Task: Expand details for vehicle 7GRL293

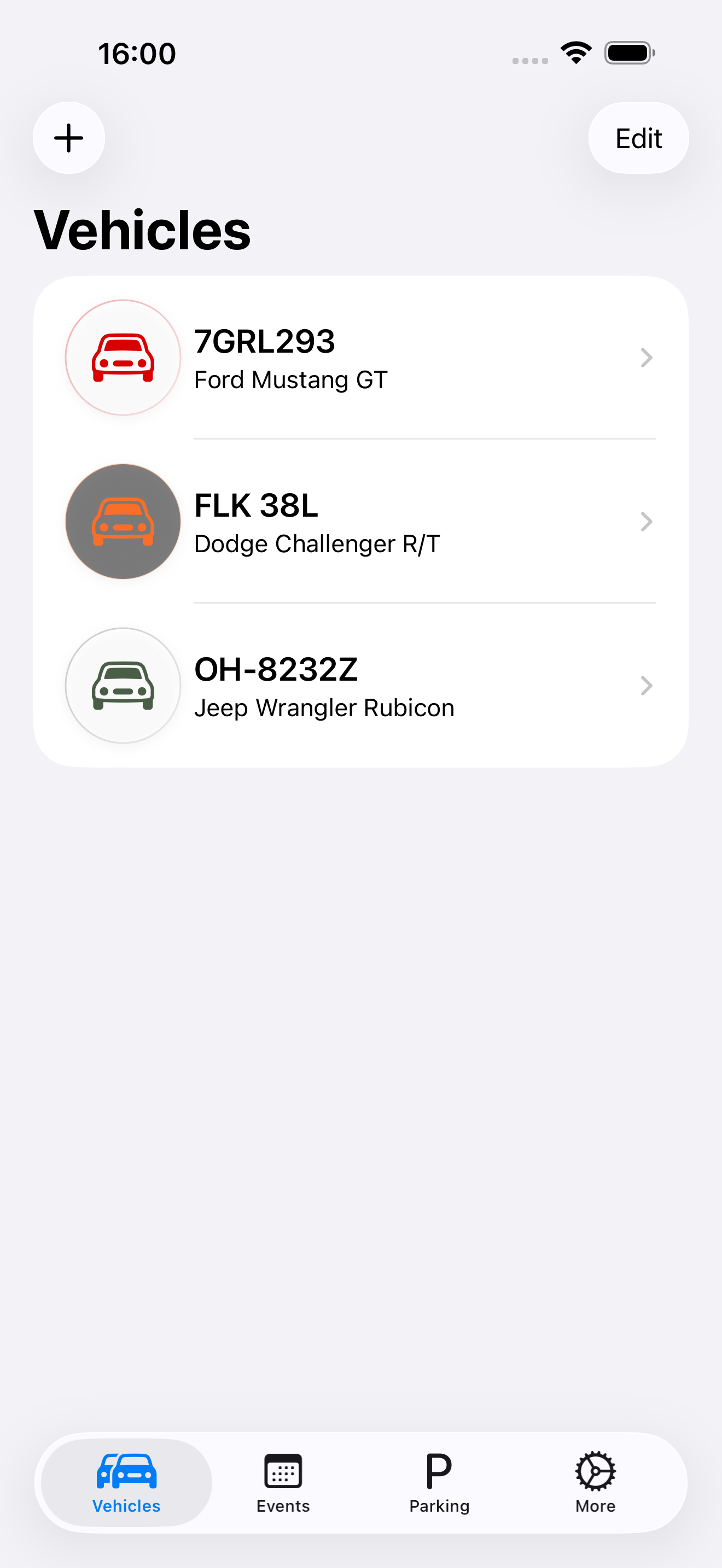Action: (x=646, y=358)
